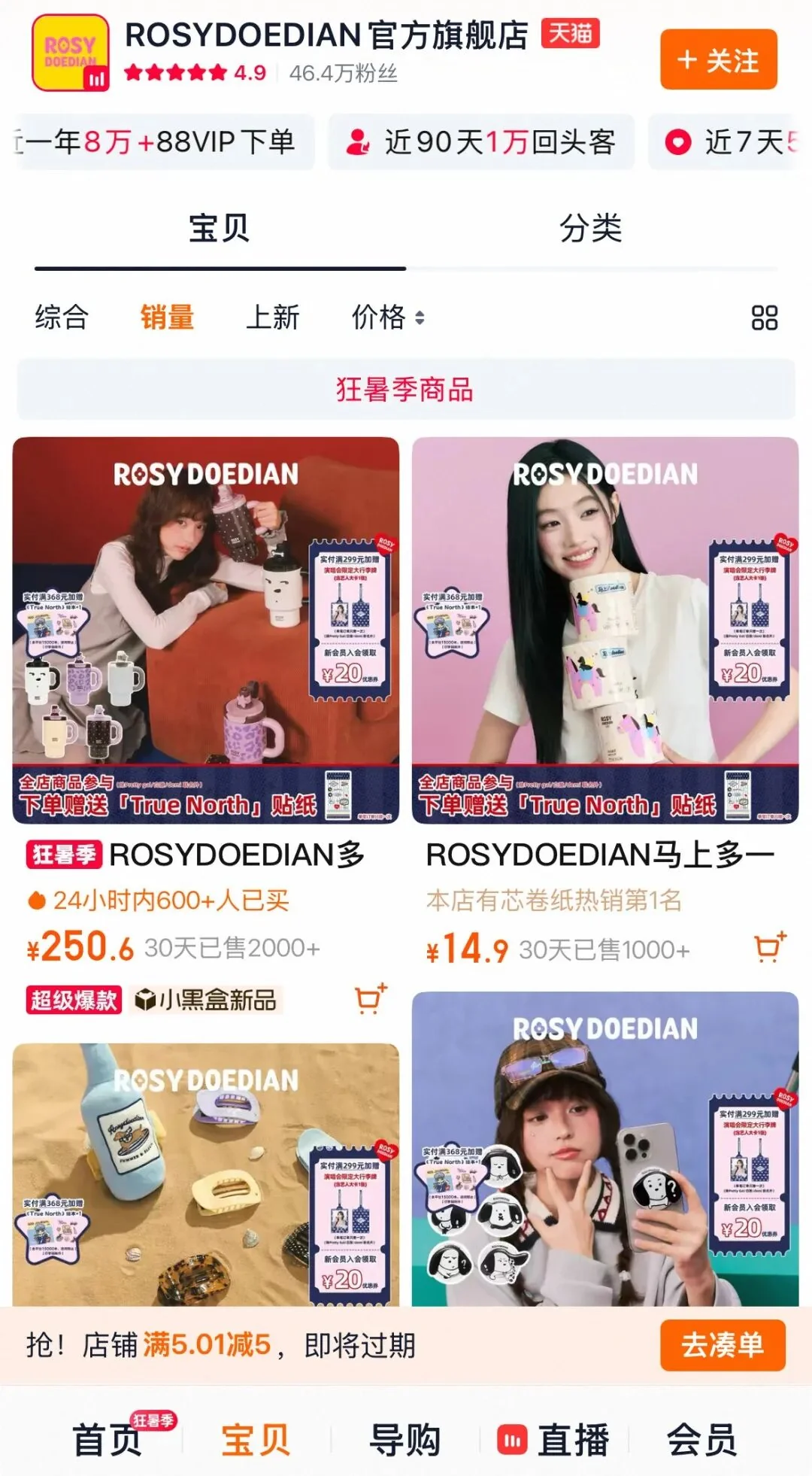Sort products by 综合
Viewport: 812px width, 1476px height.
pos(62,317)
